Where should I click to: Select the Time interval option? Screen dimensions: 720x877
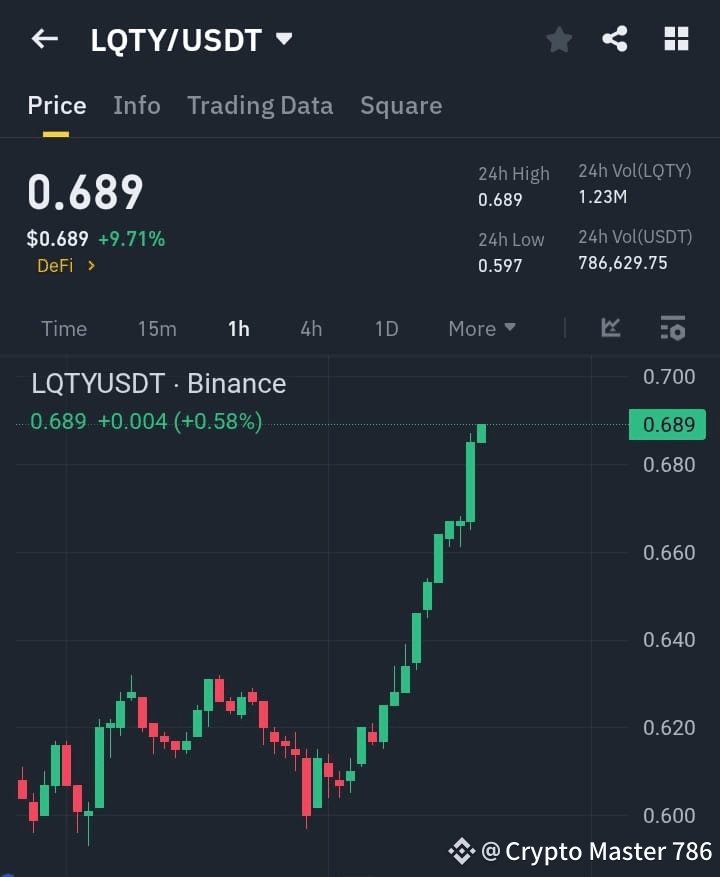(x=64, y=328)
